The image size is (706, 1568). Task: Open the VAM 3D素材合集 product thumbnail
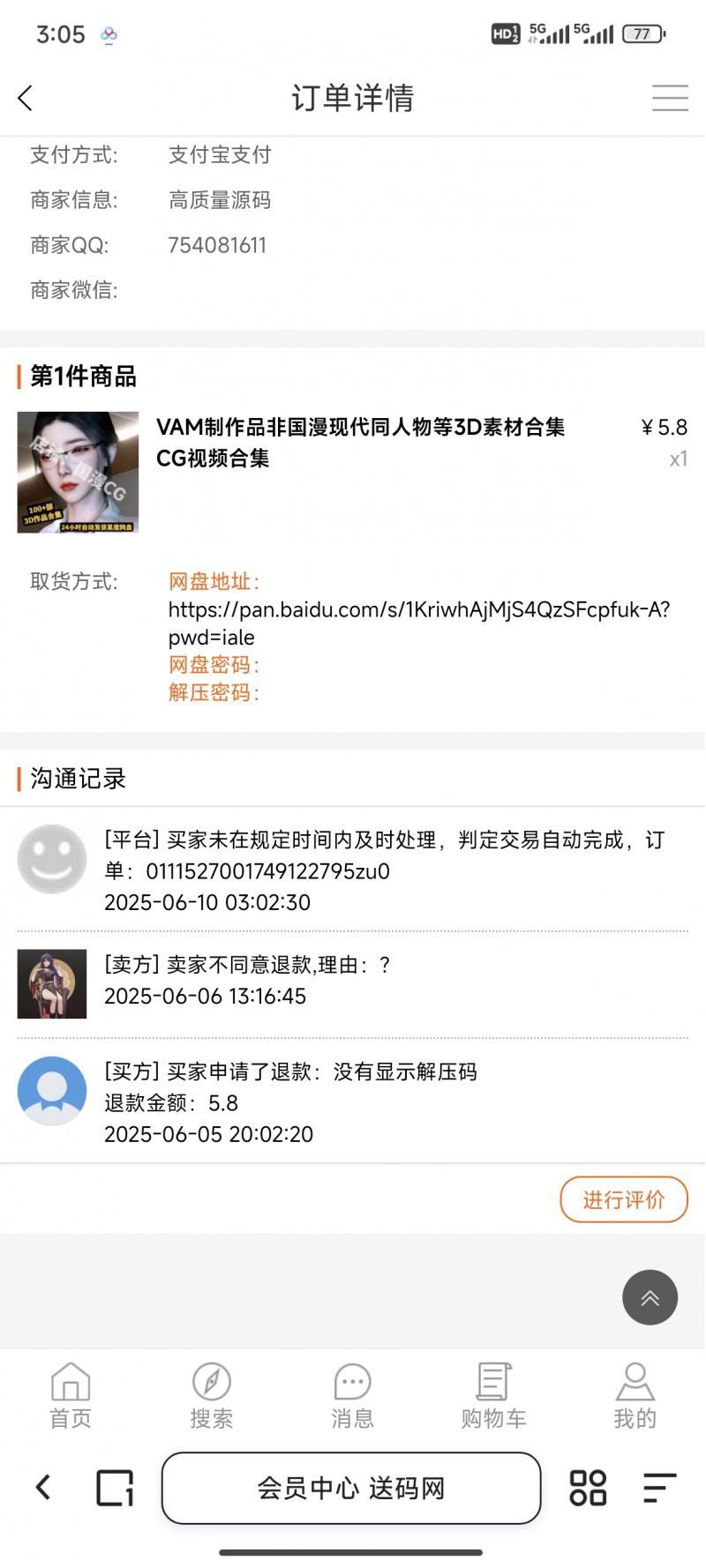(78, 472)
